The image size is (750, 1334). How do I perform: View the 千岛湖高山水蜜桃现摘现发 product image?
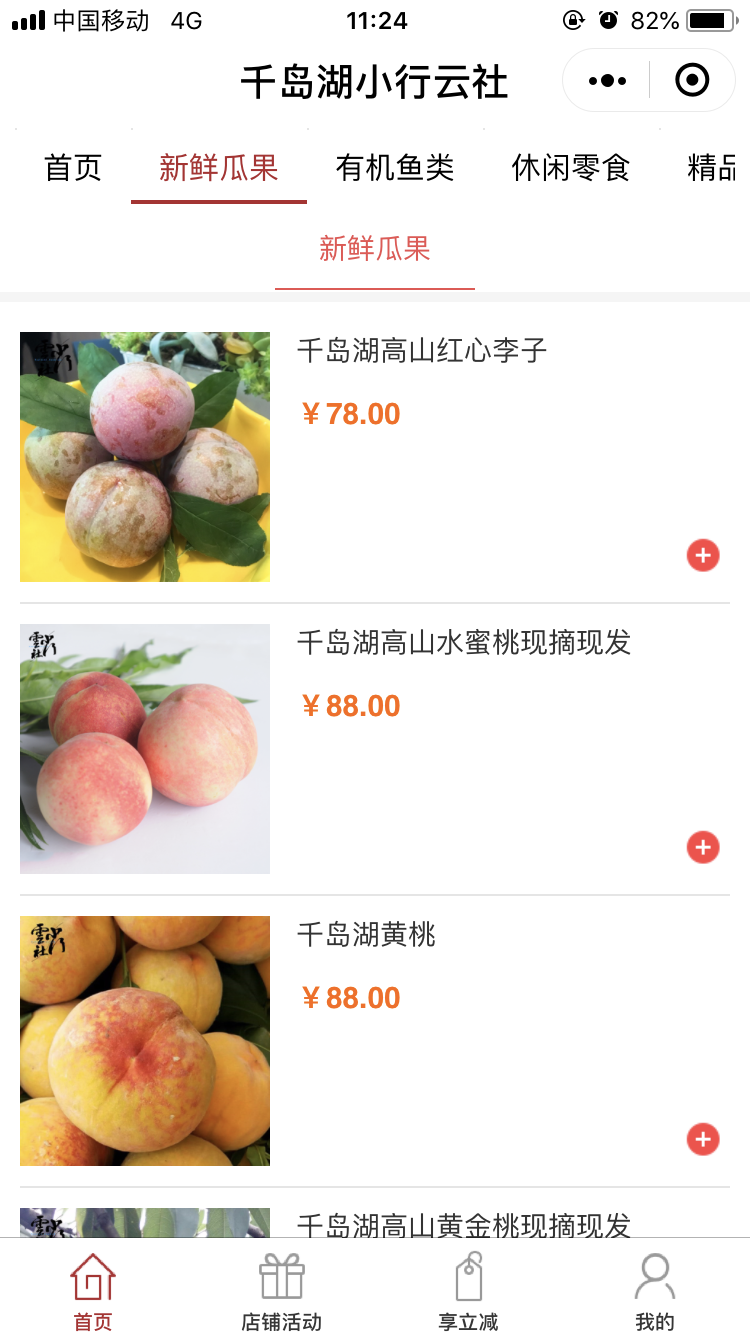145,749
